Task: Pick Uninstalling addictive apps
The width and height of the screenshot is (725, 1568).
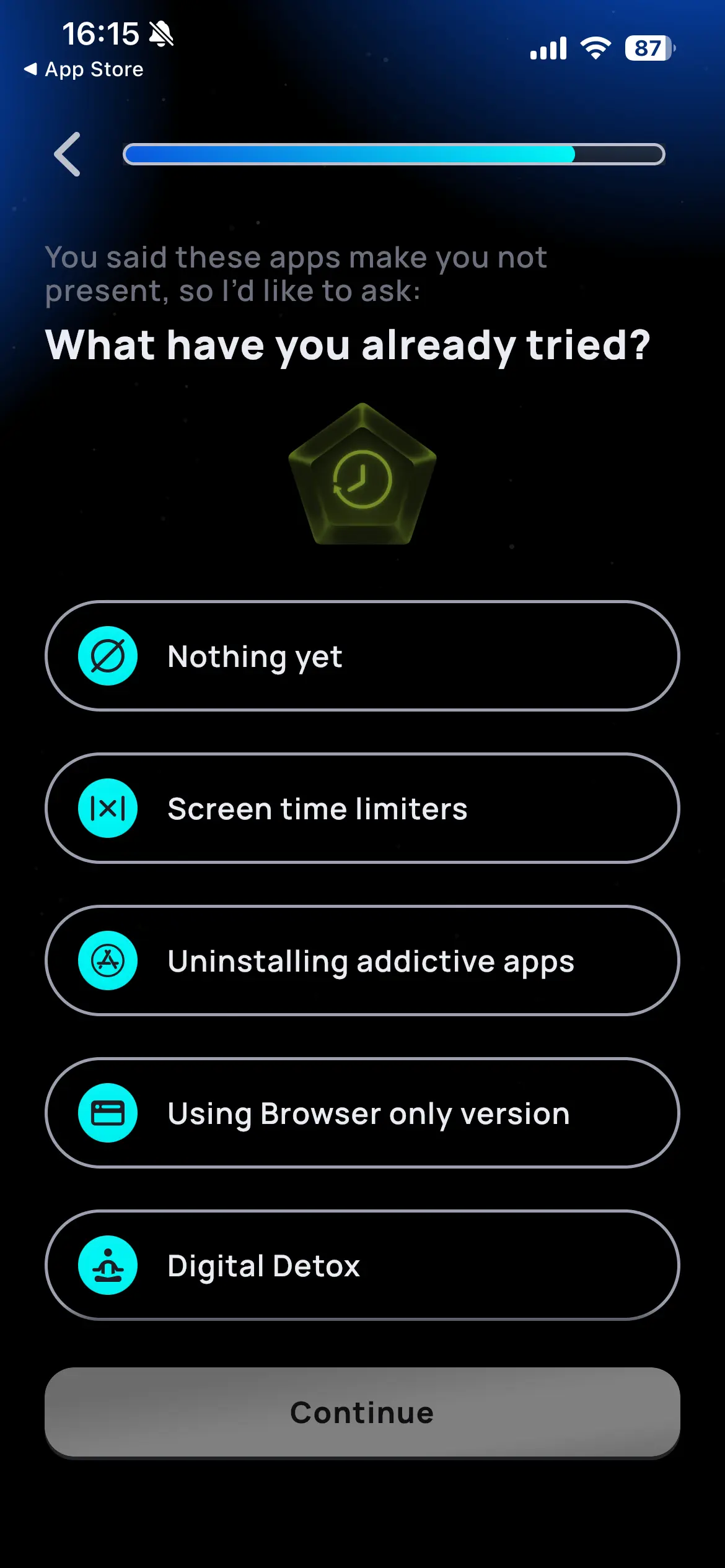Action: click(362, 960)
